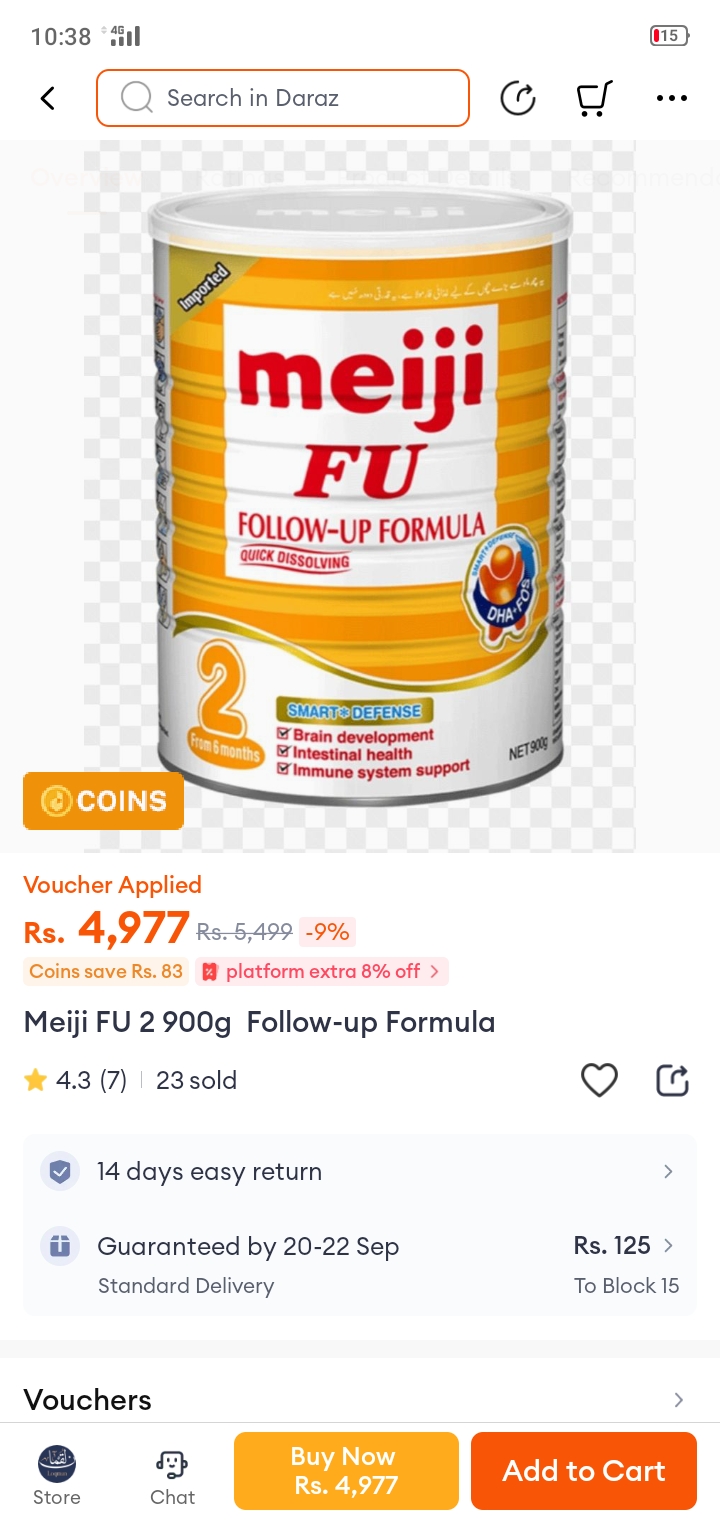
Task: Tap the Search in Daraz field
Action: point(283,98)
